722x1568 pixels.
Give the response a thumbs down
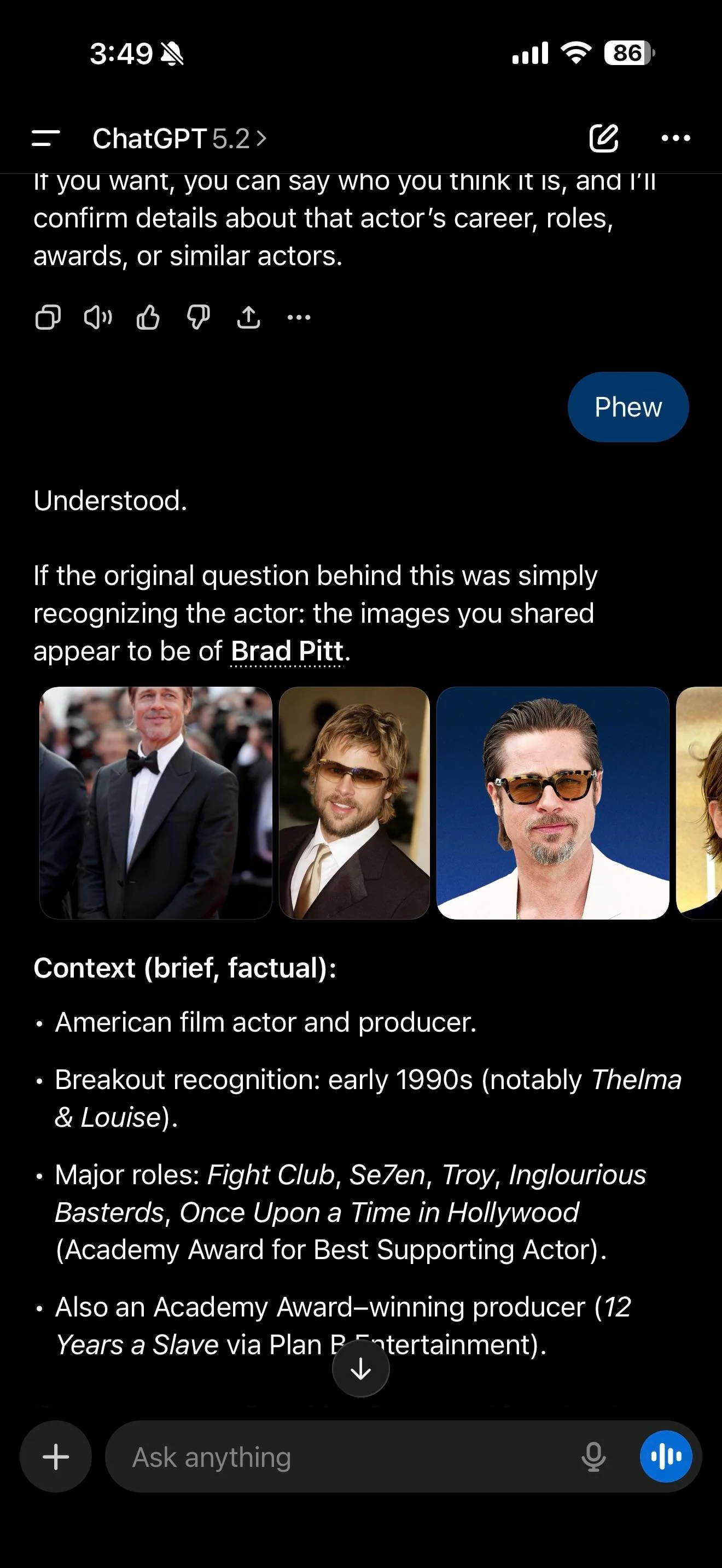pyautogui.click(x=198, y=317)
